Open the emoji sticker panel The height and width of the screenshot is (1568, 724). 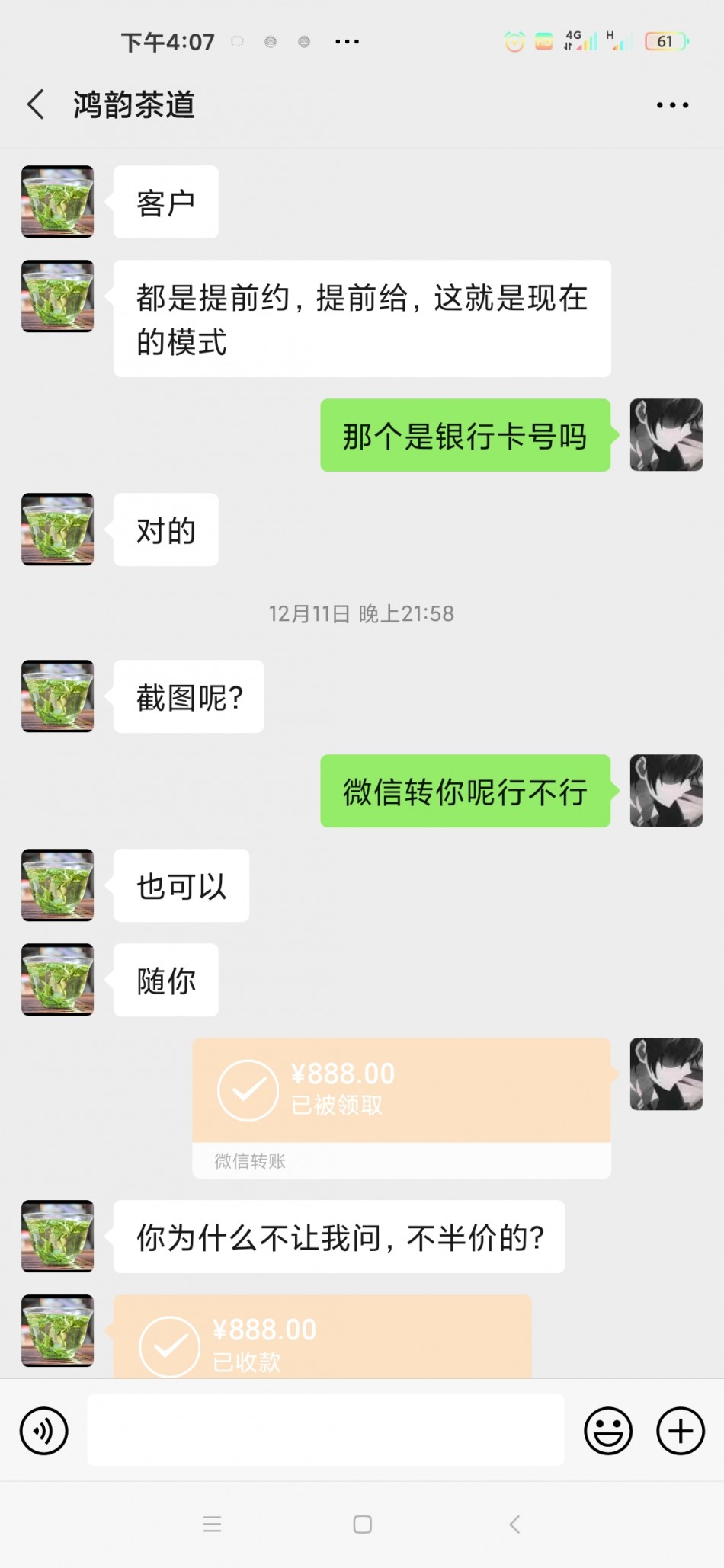tap(607, 1430)
